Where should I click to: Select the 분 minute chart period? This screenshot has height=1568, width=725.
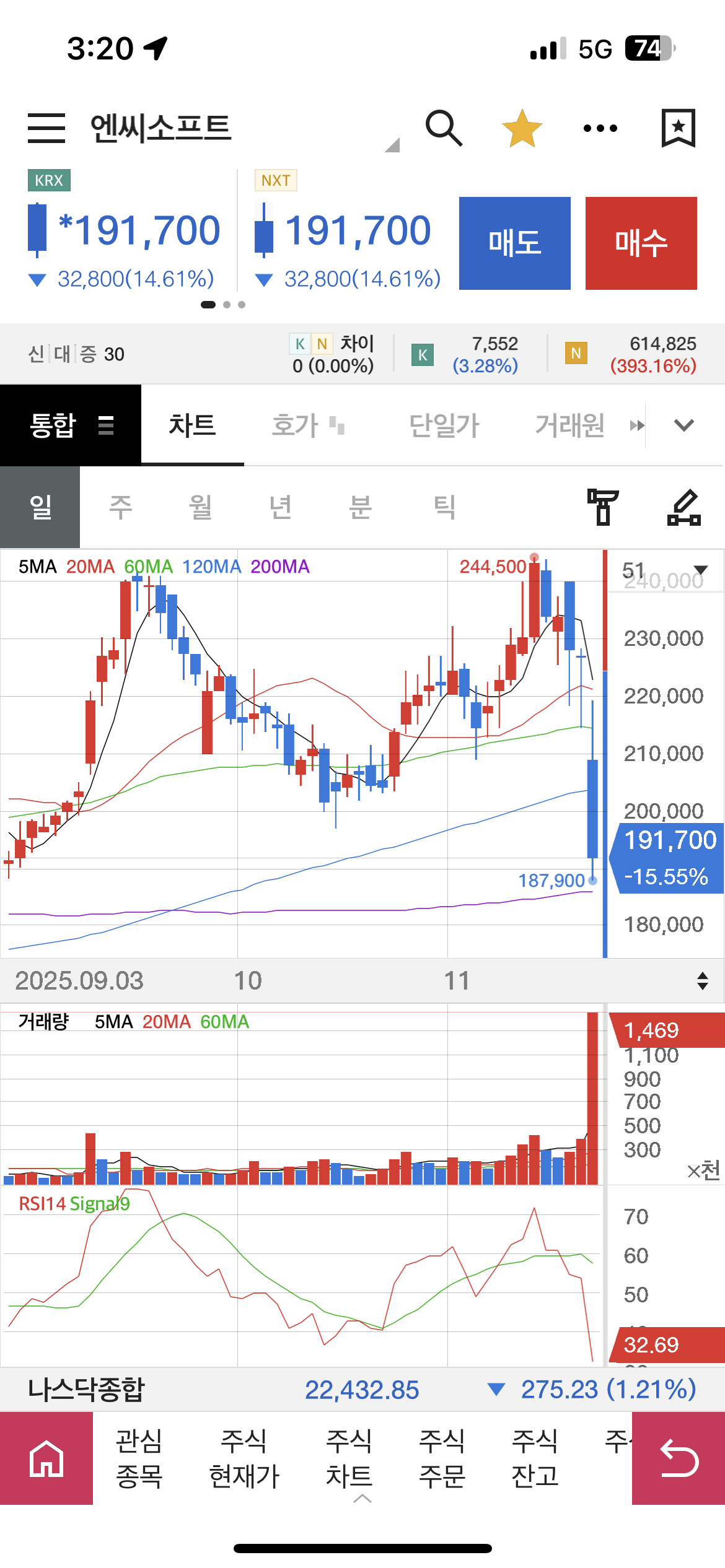tap(361, 507)
